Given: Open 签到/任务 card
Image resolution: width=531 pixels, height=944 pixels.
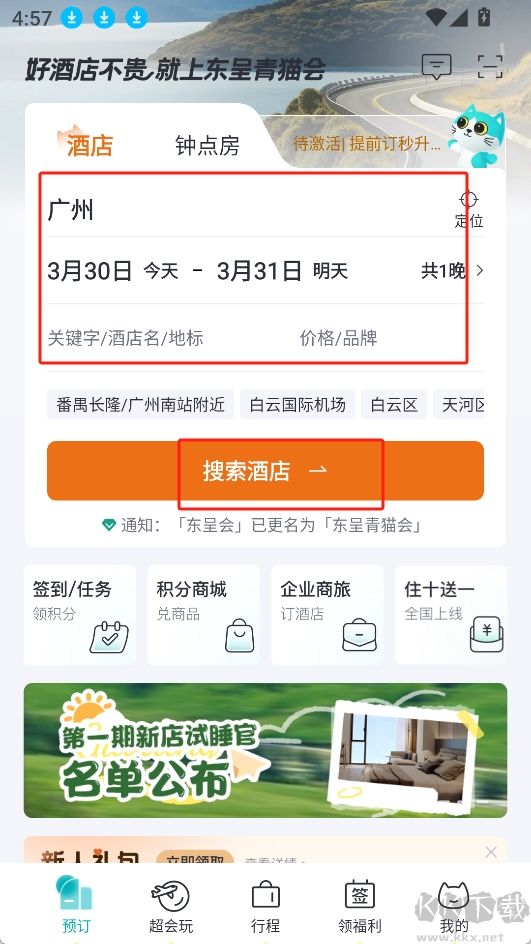Looking at the screenshot, I should [80, 615].
